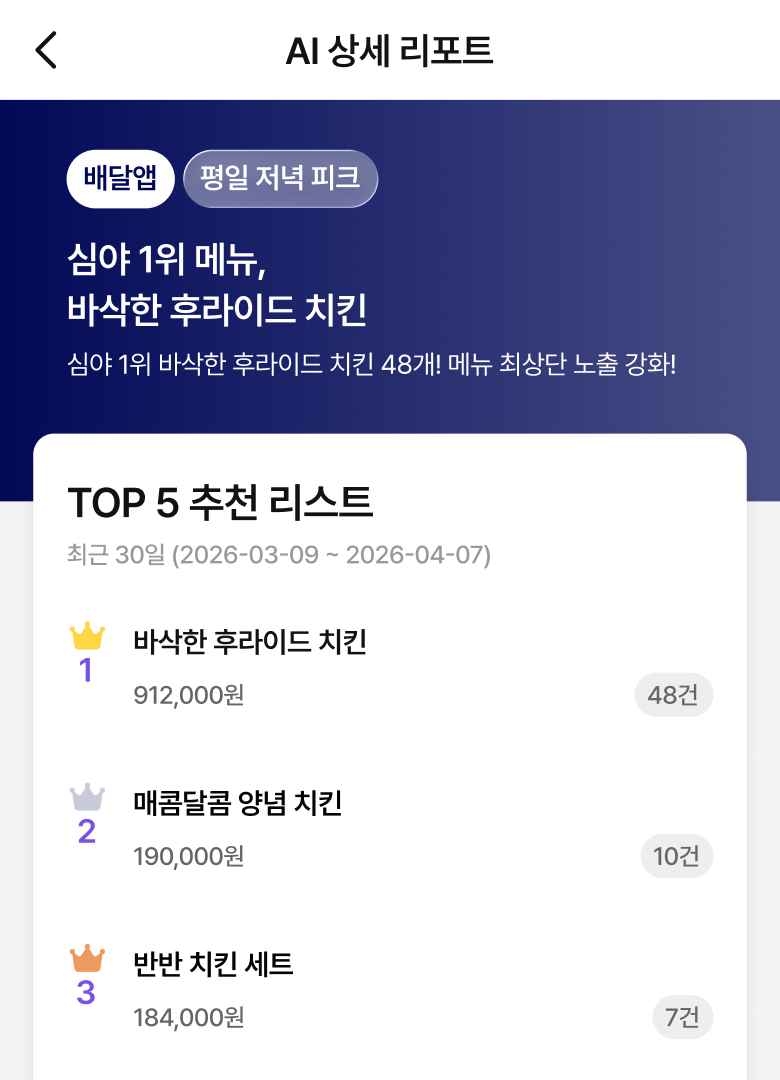Switch to the AI 상세 리포트 header tab
The image size is (780, 1080).
point(390,49)
